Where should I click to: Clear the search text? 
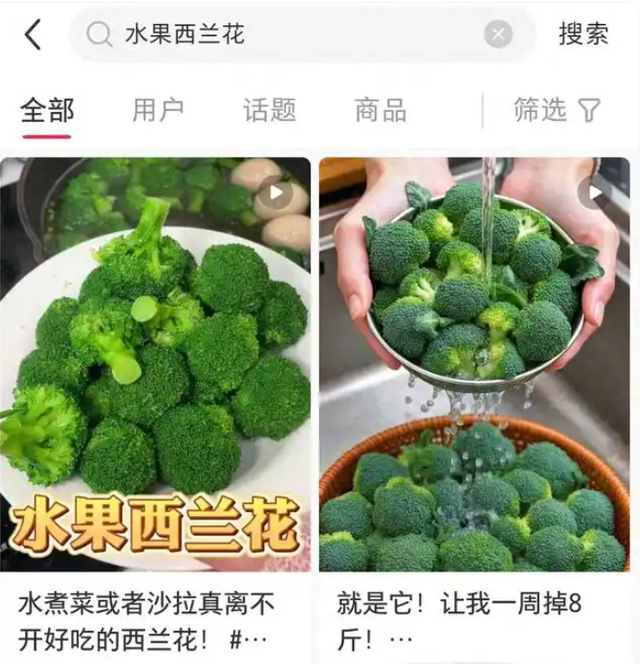click(498, 35)
